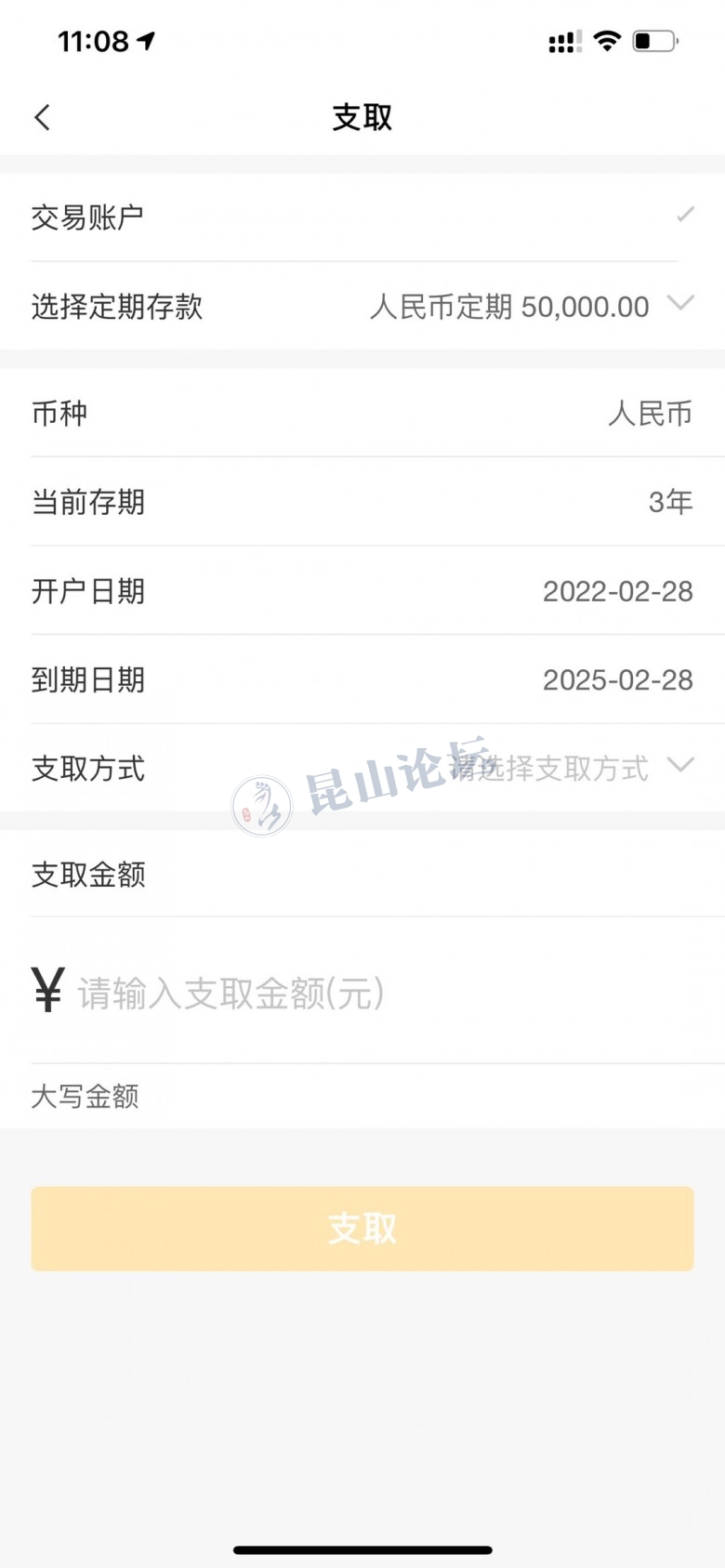The width and height of the screenshot is (725, 1568).
Task: Open the 交易账户 account selector
Action: coord(684,216)
